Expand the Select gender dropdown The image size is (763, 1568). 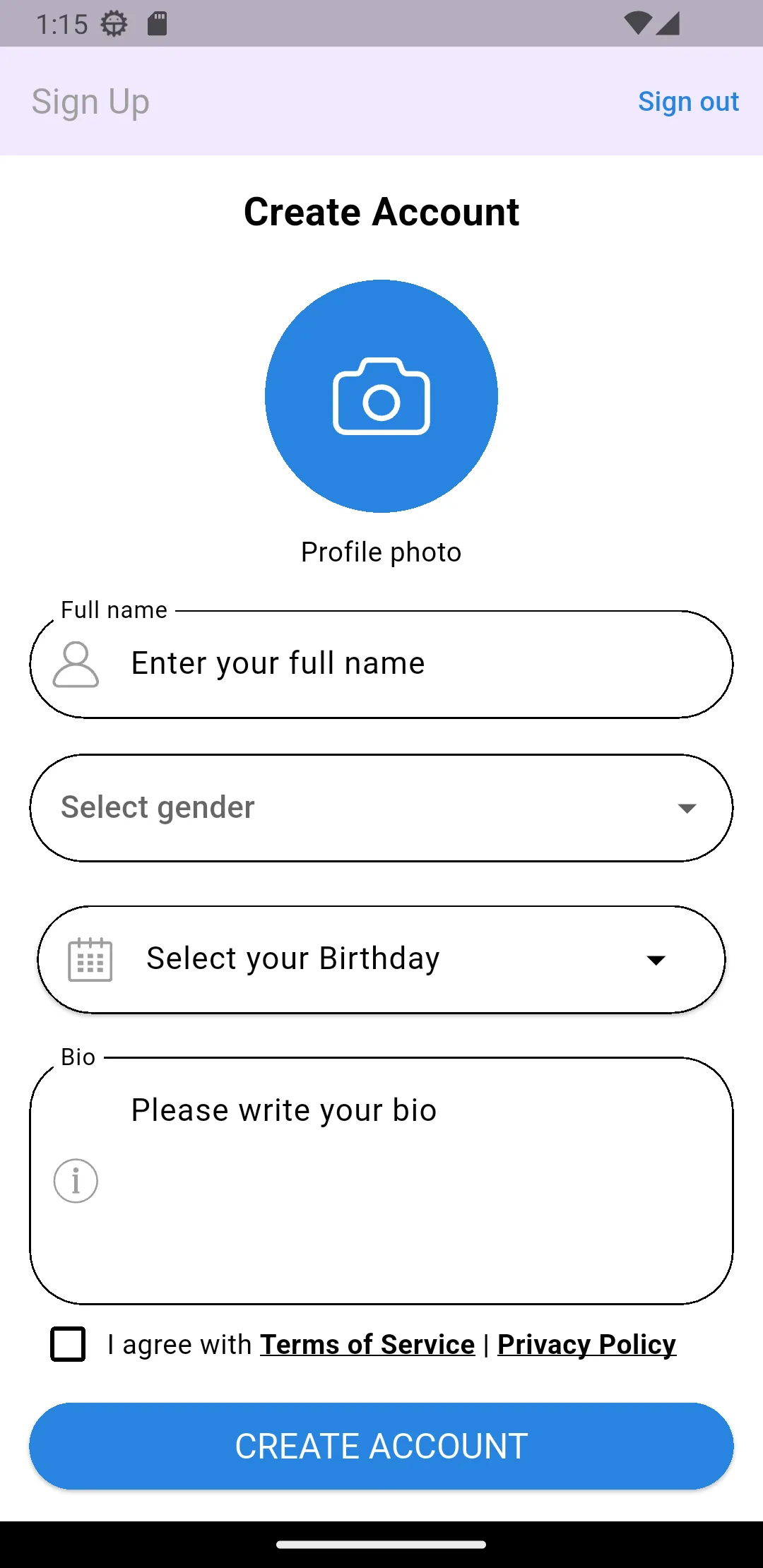(381, 808)
